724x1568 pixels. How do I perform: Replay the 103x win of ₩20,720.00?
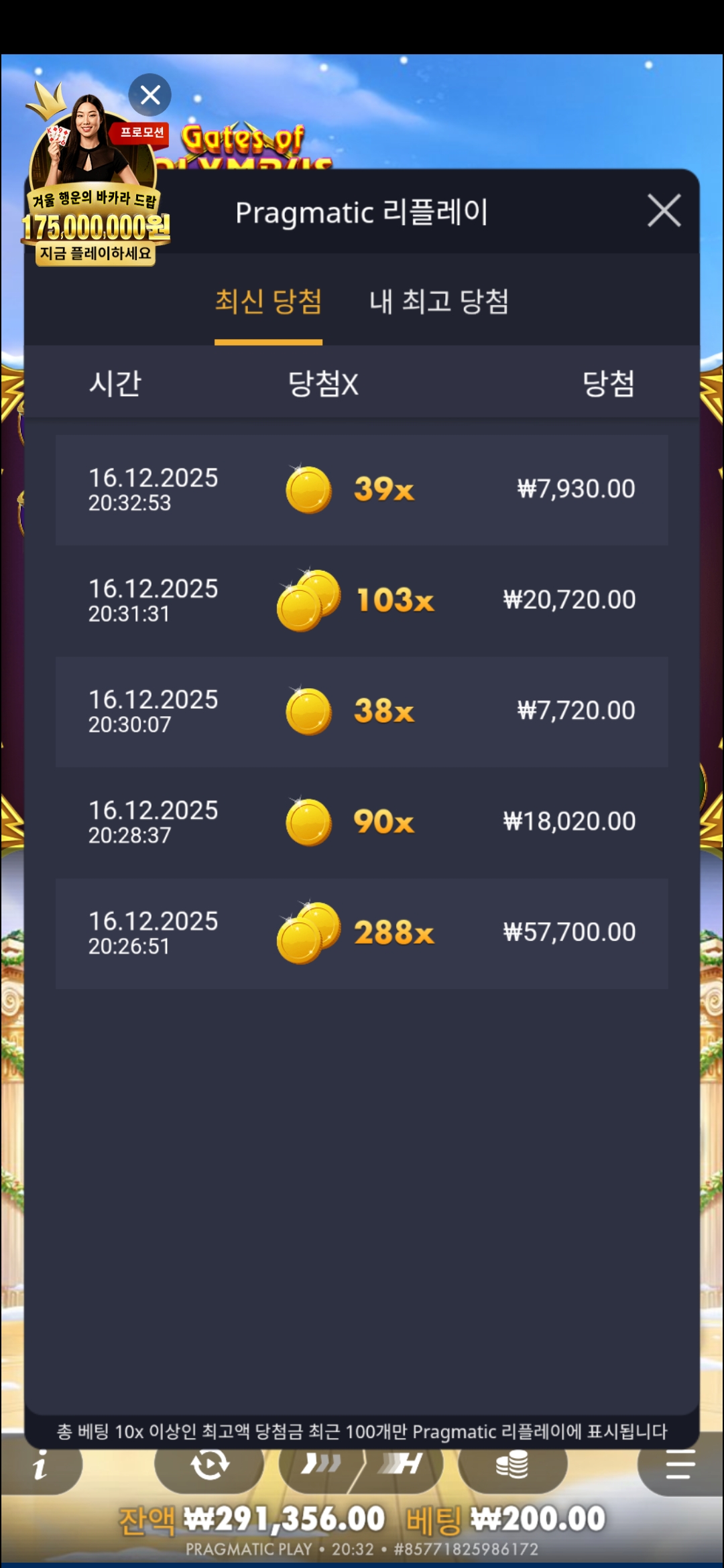point(362,600)
